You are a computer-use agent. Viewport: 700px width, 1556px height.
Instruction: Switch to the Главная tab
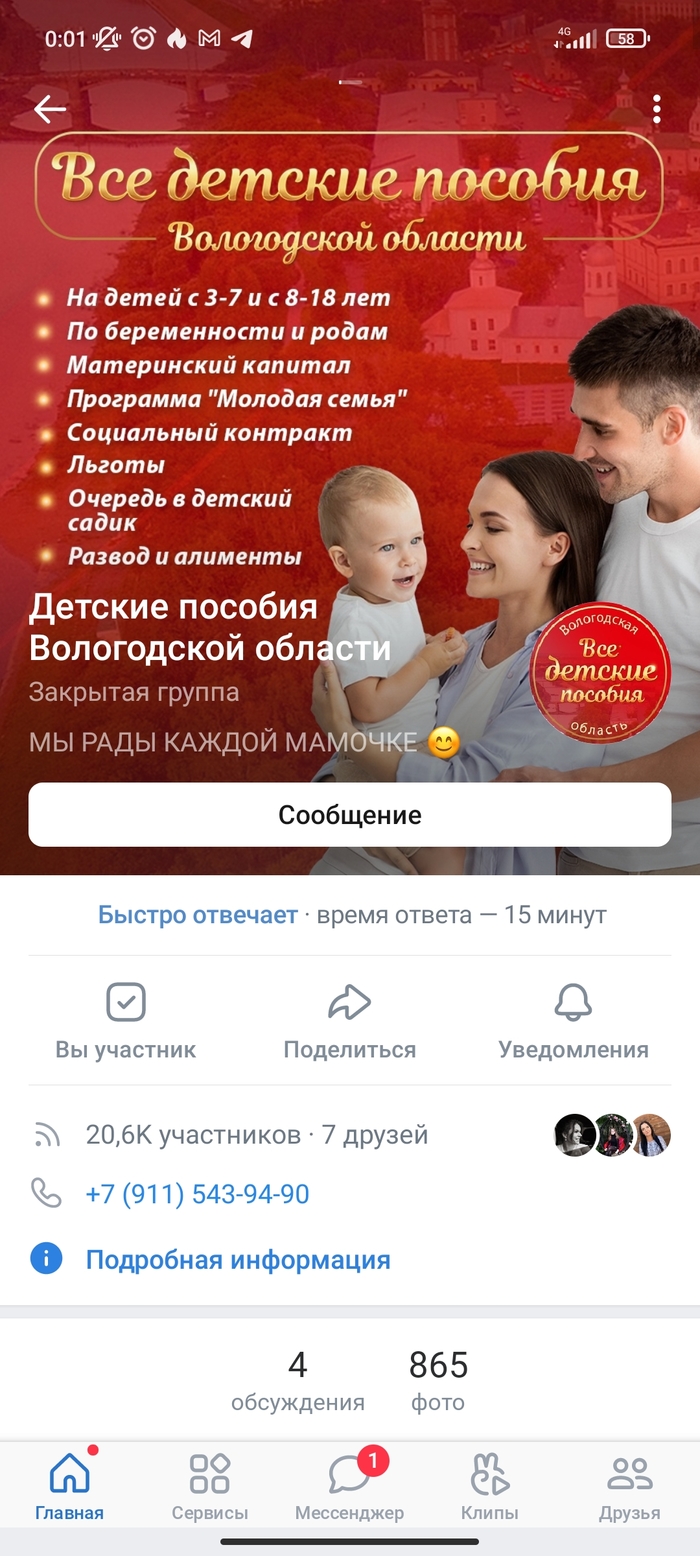point(69,1486)
